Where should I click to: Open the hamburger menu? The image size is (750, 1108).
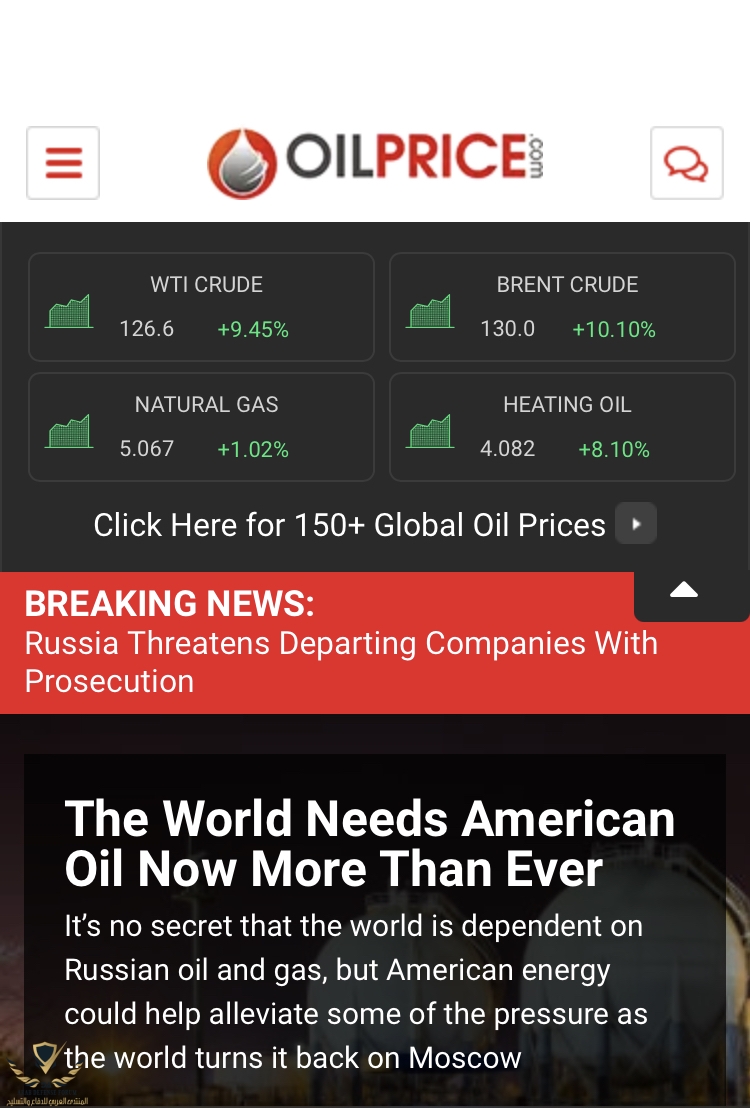[63, 163]
